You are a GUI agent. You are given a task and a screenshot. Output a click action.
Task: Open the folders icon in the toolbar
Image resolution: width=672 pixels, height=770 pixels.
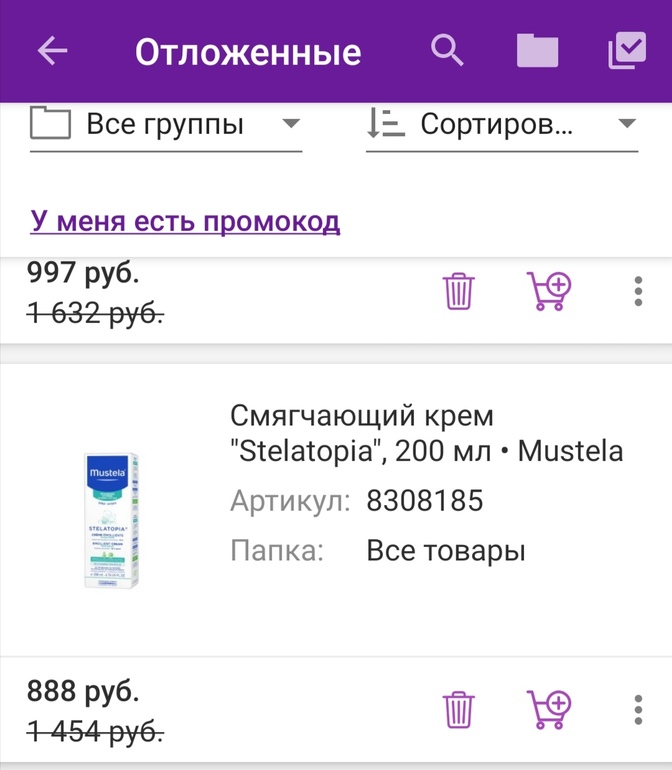(x=537, y=51)
